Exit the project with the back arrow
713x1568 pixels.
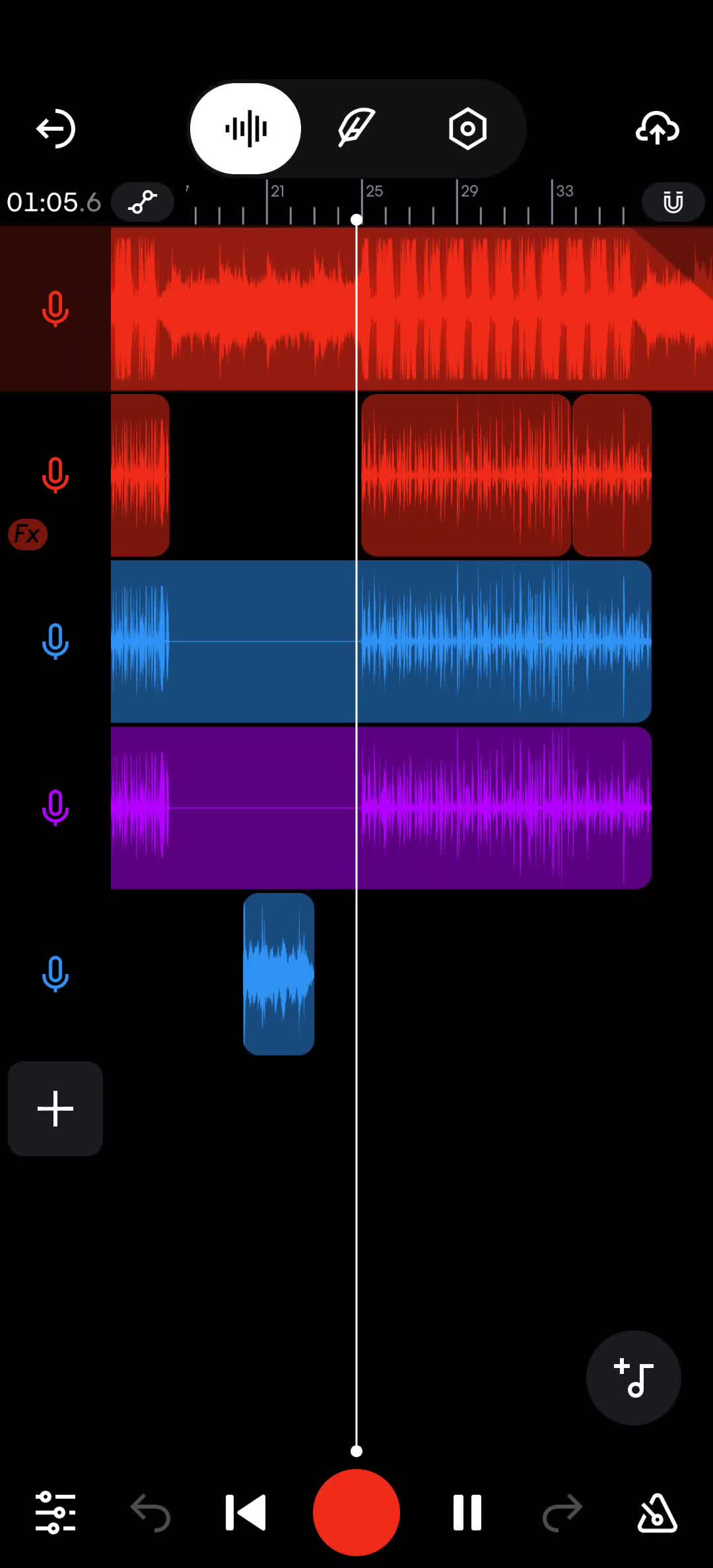[55, 129]
